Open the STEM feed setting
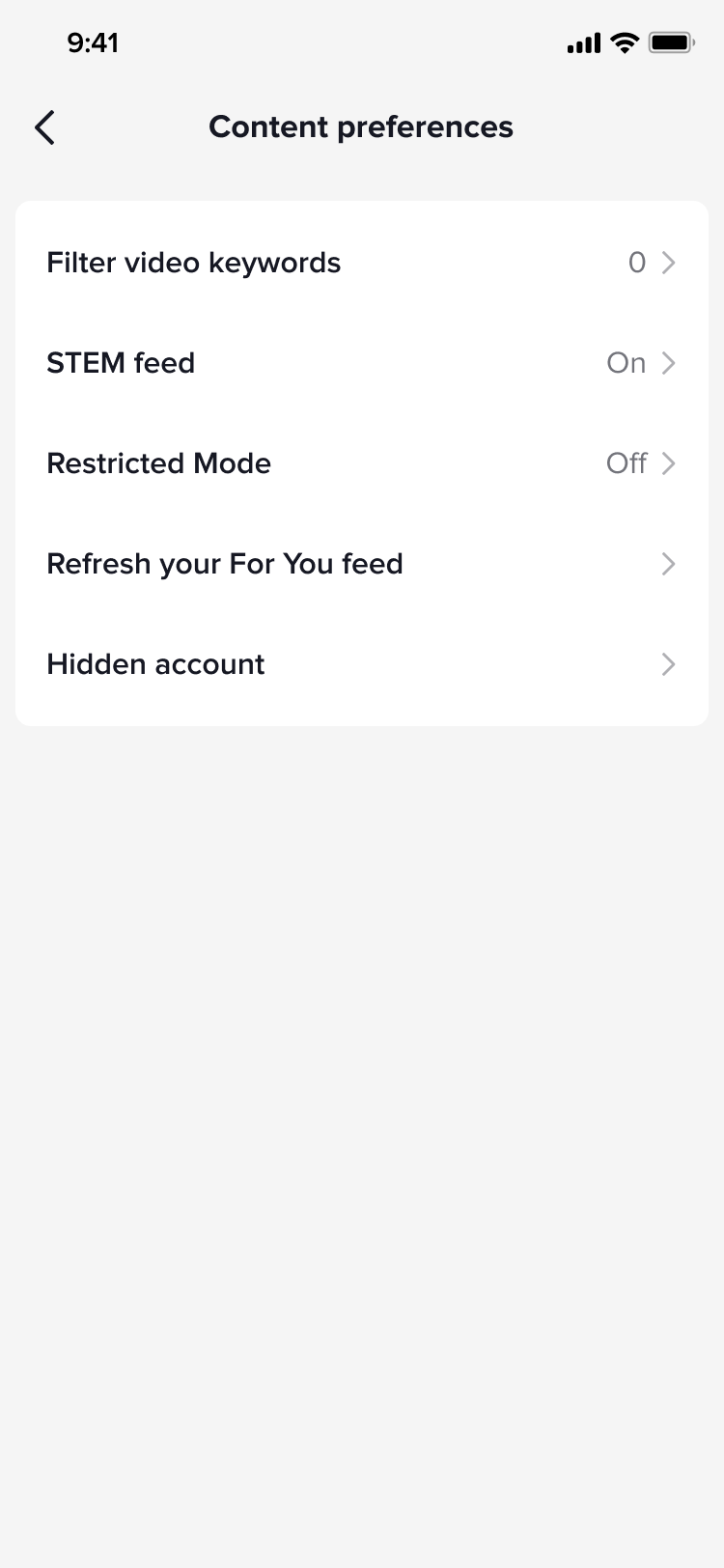Screen dimensions: 724x1568 click(362, 363)
